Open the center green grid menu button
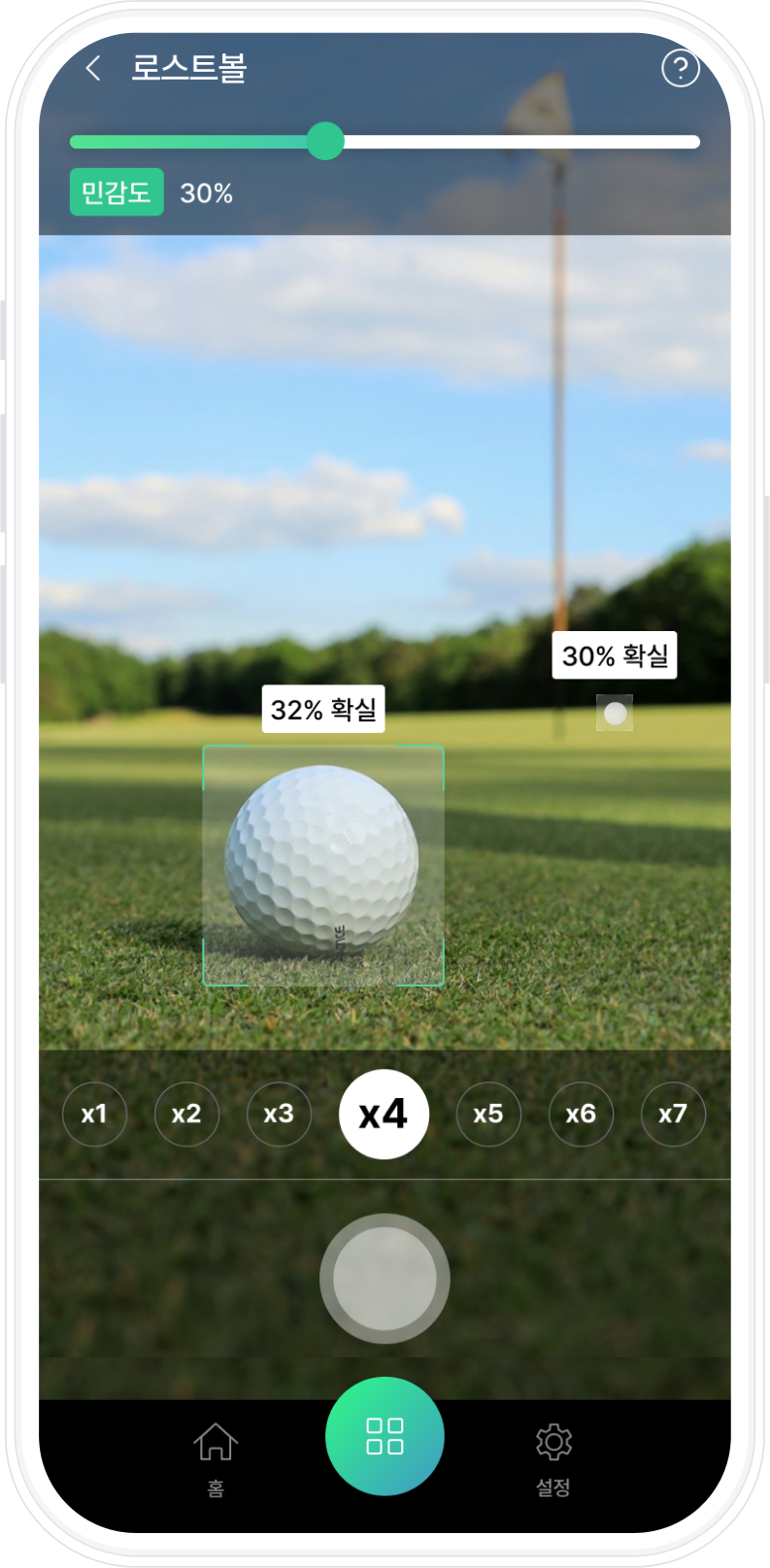 coord(385,1436)
